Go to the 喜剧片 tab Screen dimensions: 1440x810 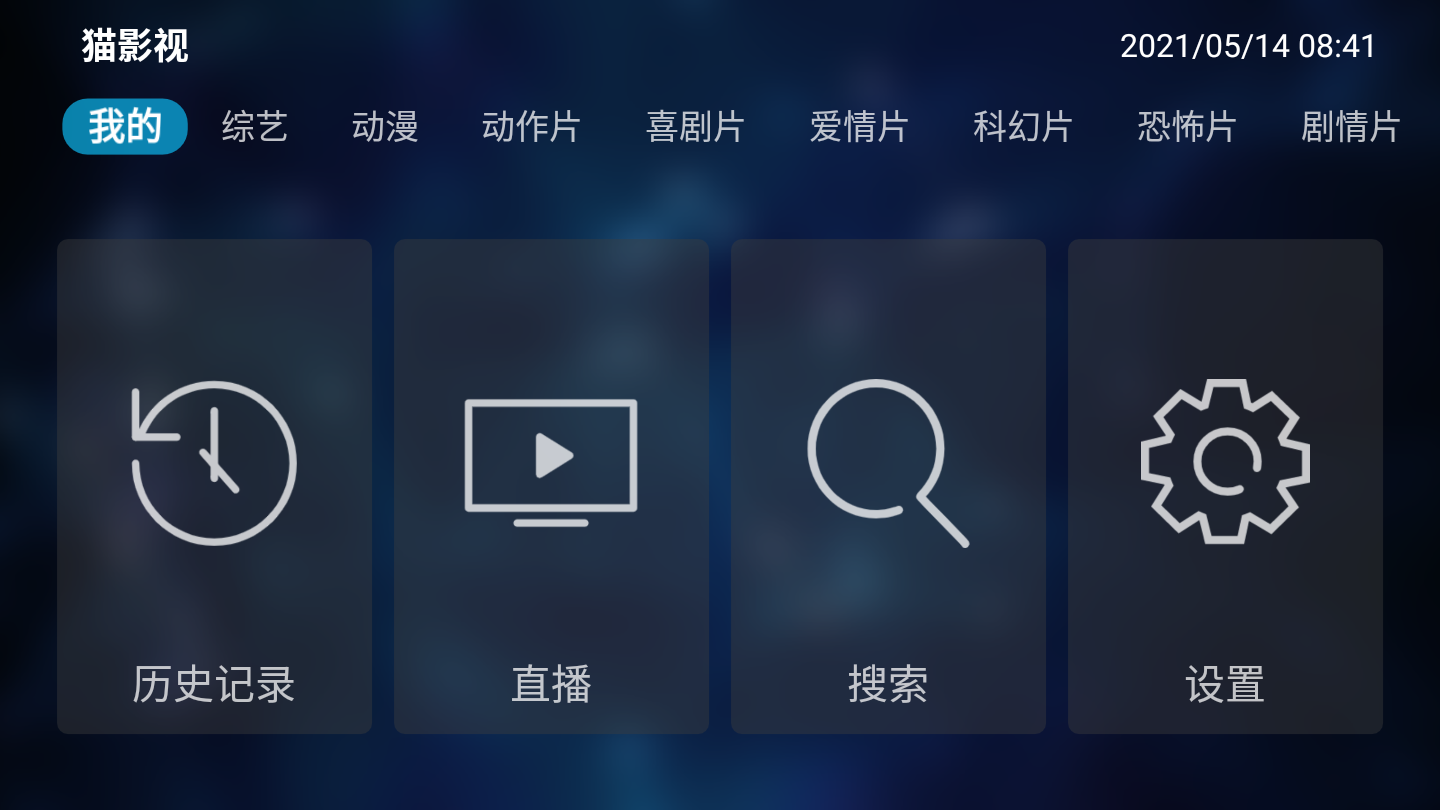[x=695, y=127]
